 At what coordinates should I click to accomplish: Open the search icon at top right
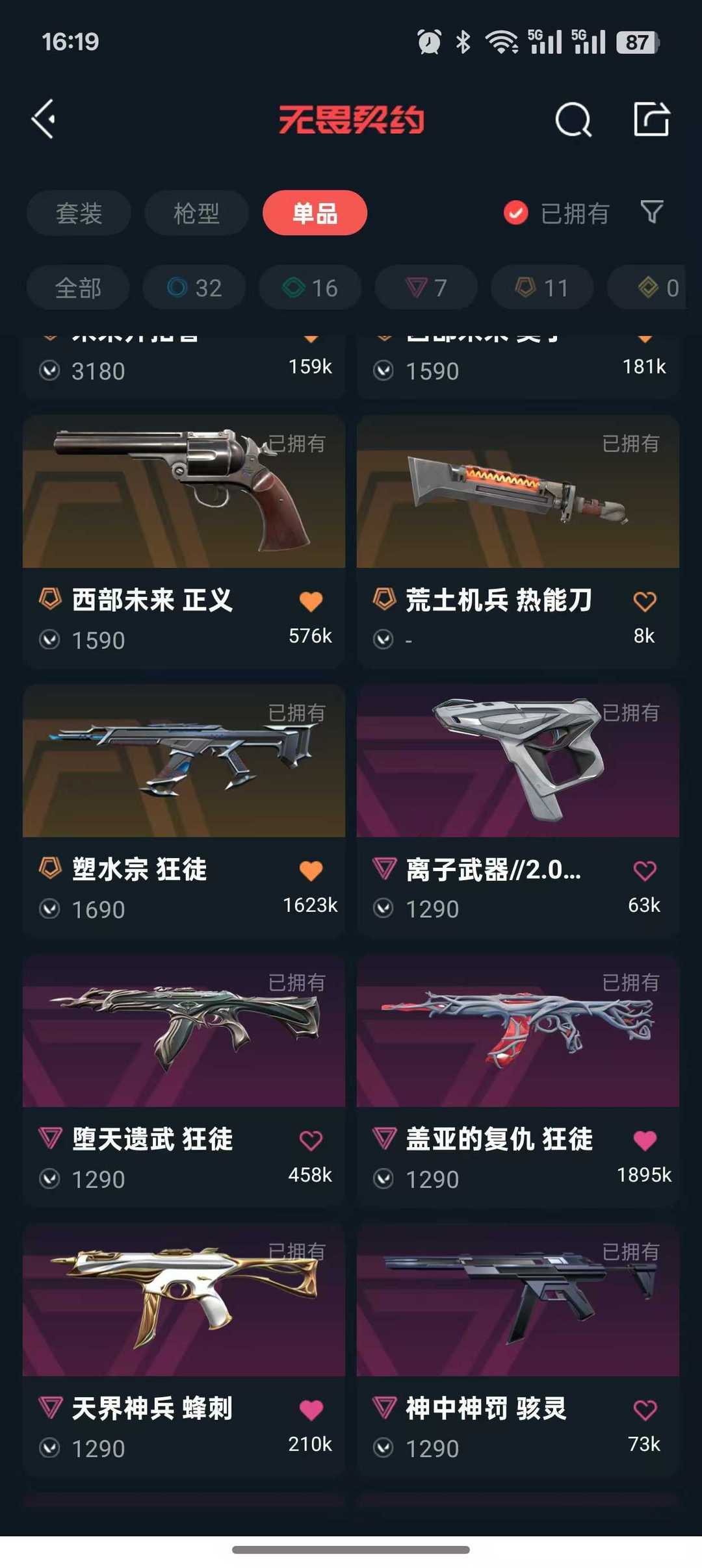(x=573, y=120)
